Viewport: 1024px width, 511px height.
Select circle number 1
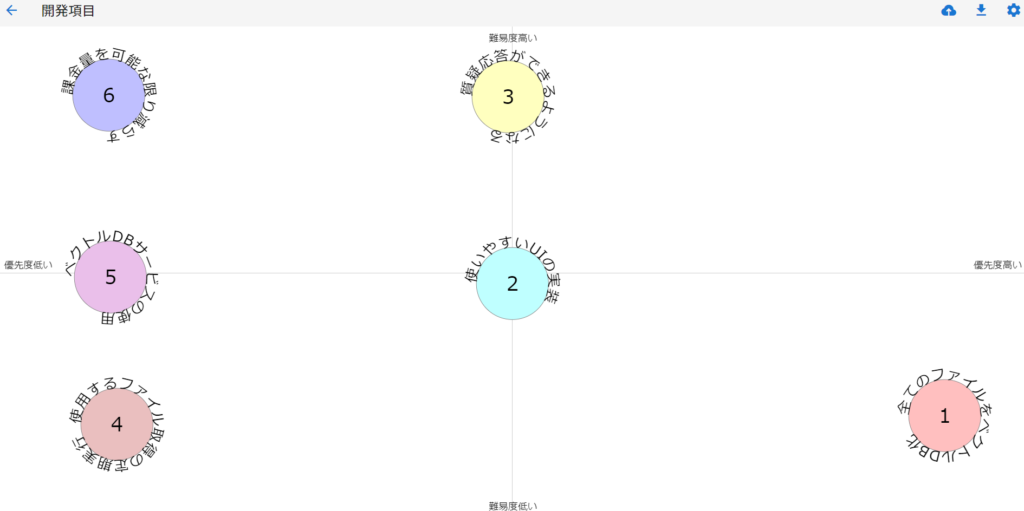click(944, 416)
